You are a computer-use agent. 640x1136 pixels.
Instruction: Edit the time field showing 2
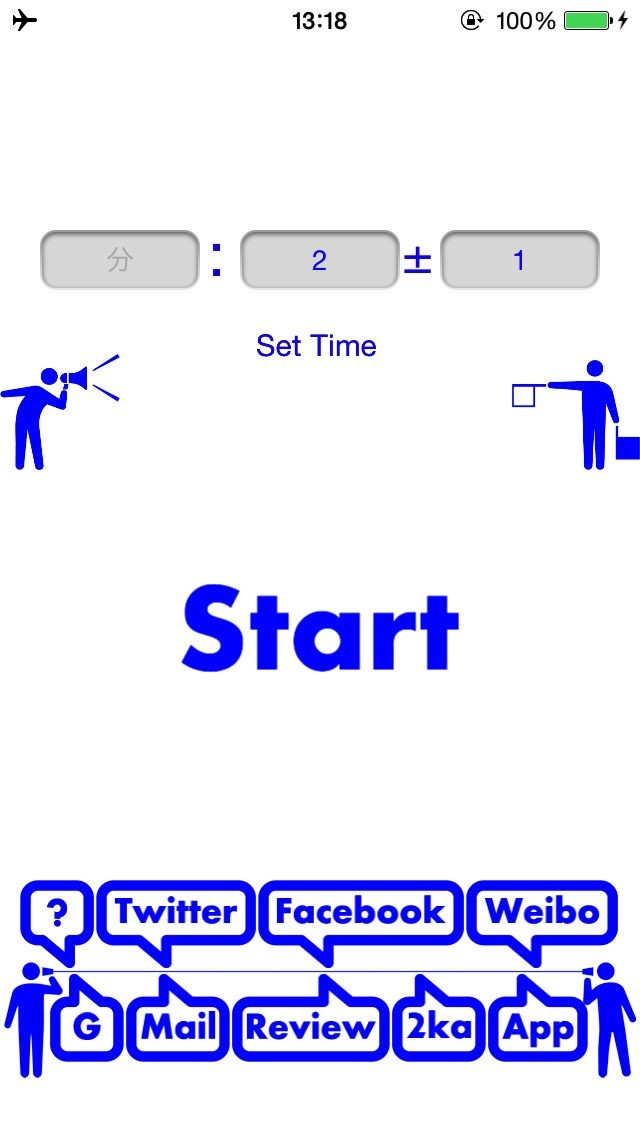(319, 260)
